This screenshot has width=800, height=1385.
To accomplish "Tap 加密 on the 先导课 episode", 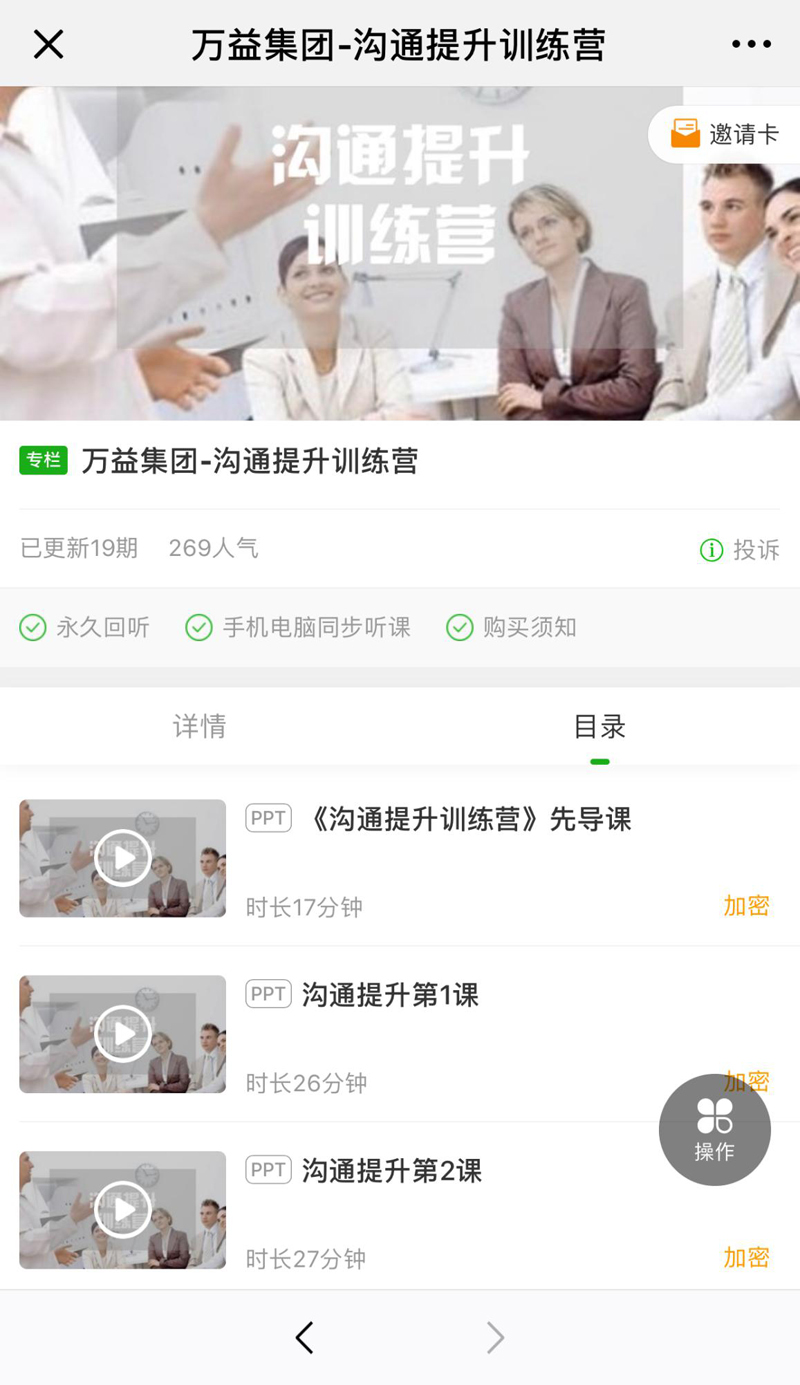I will (x=747, y=906).
